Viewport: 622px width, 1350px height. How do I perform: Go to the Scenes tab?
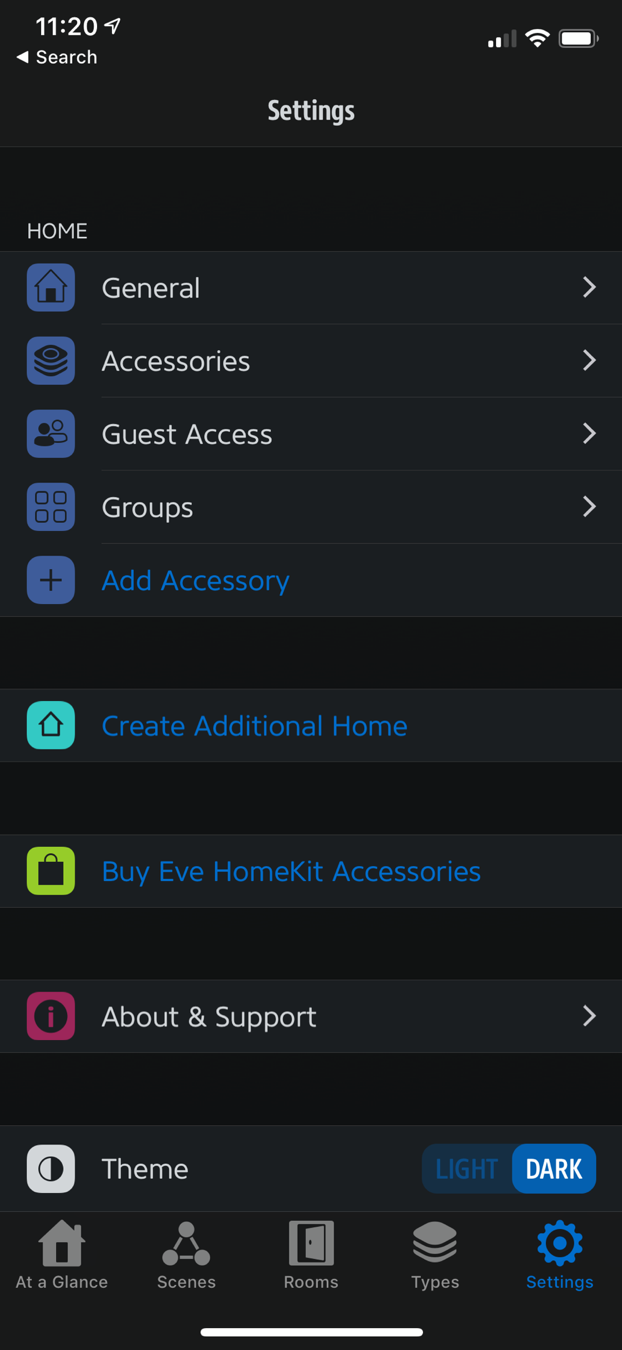click(x=186, y=1256)
